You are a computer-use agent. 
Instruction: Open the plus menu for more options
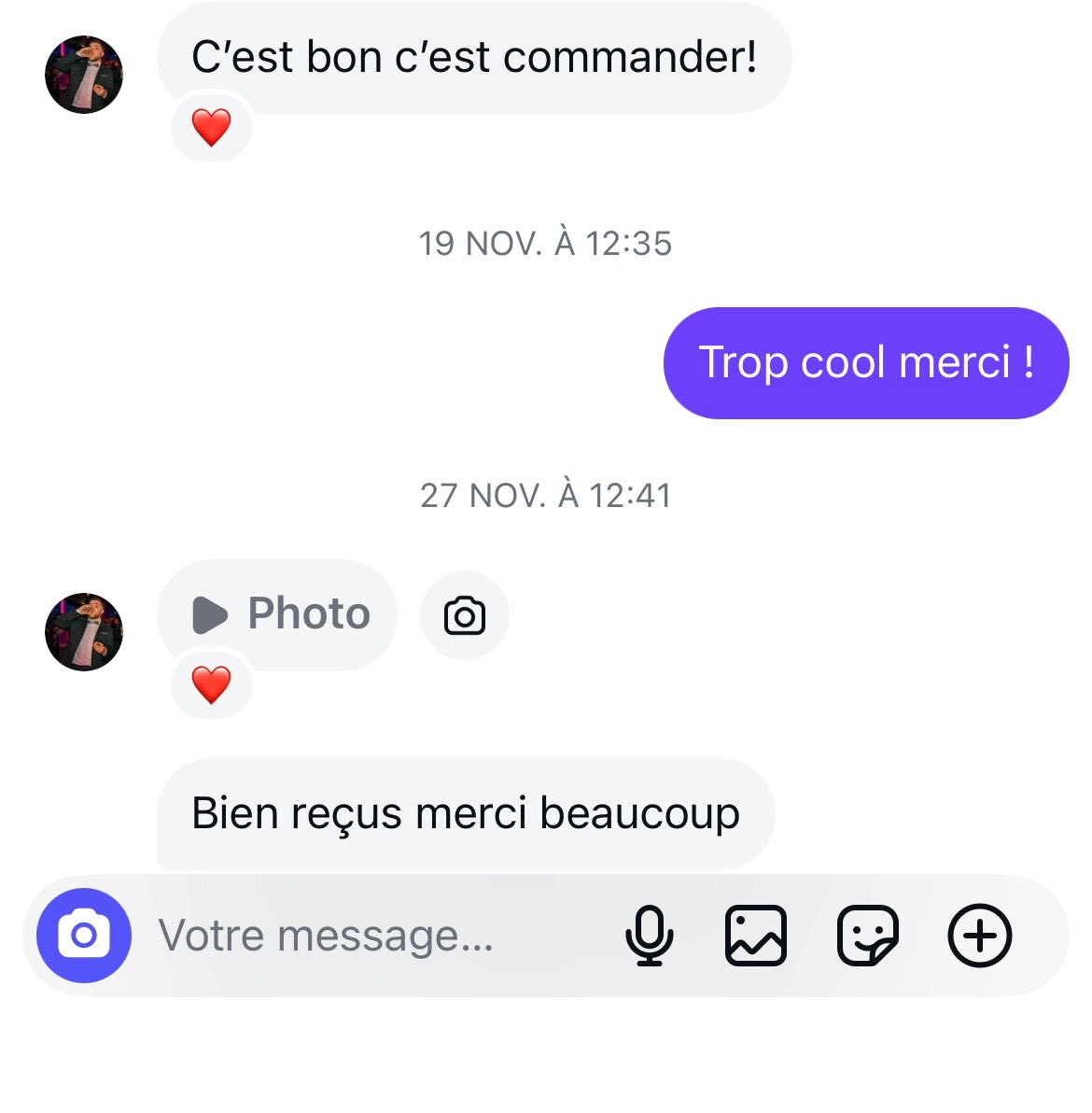point(979,936)
